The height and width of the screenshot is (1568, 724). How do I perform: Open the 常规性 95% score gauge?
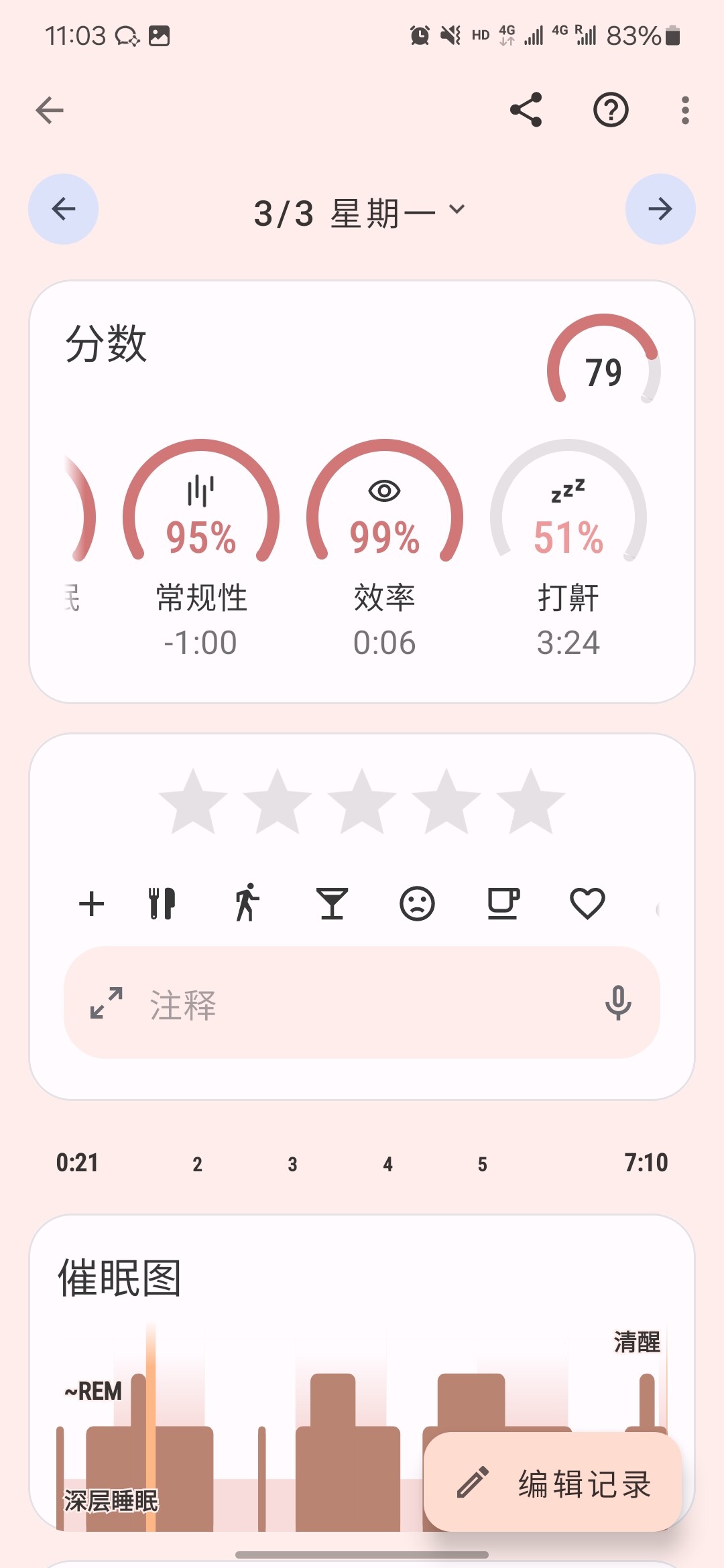201,548
